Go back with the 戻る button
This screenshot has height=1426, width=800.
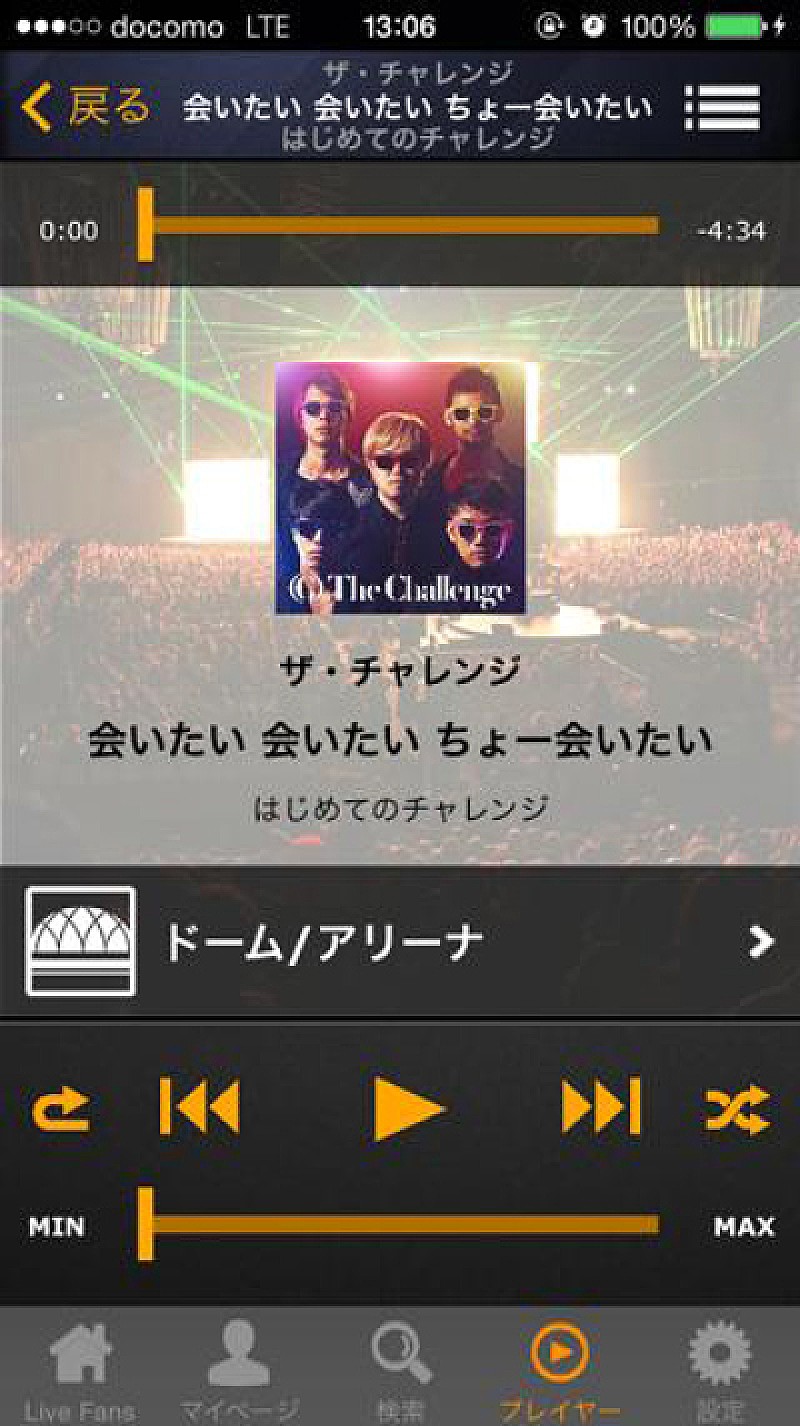pos(86,107)
